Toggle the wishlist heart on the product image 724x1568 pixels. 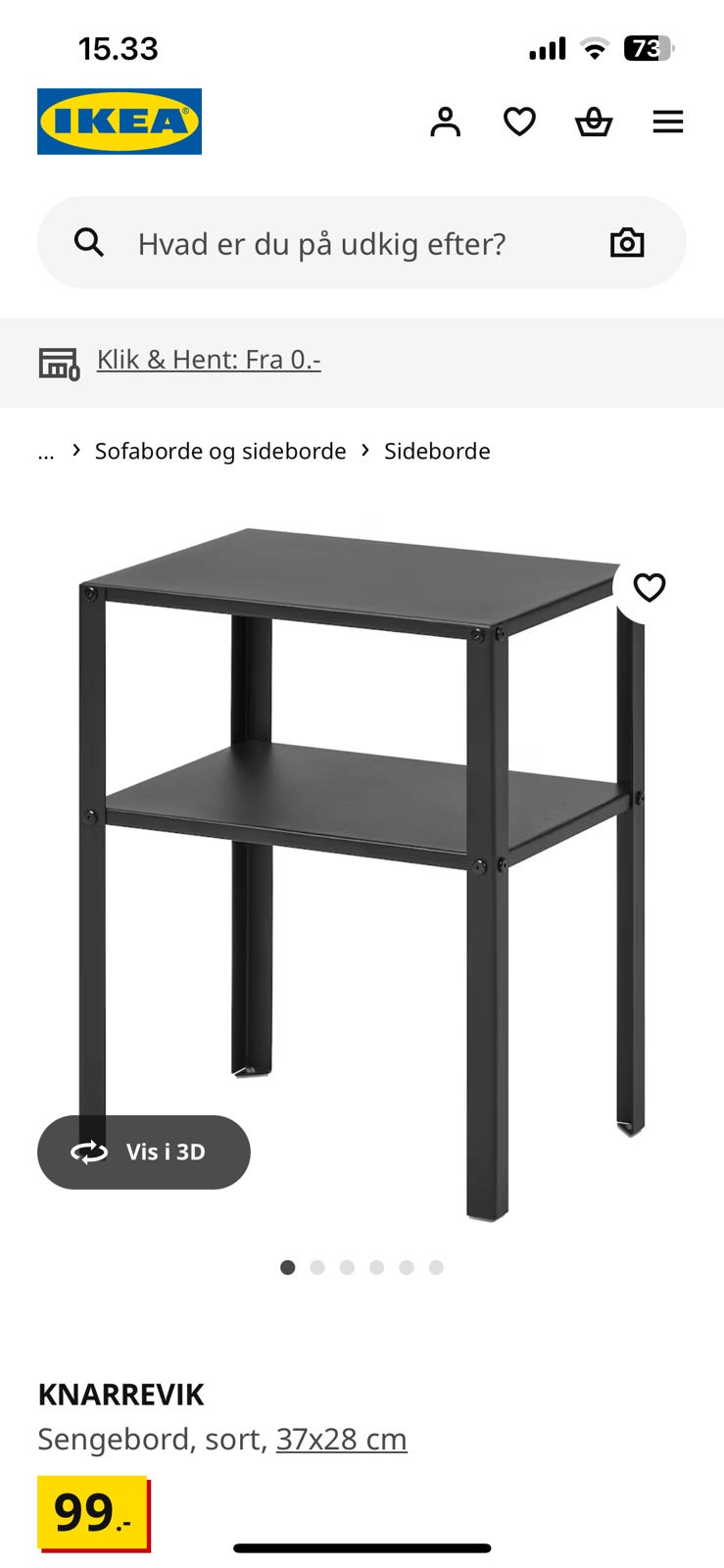pos(649,588)
